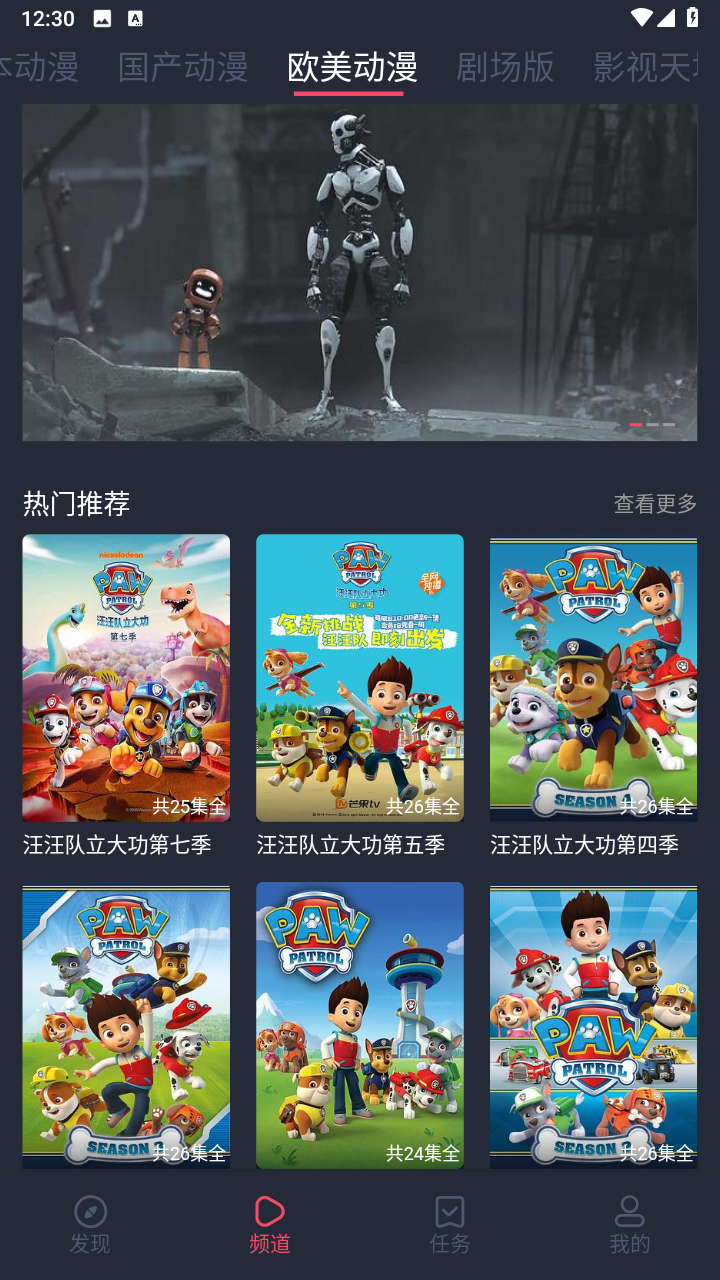Open the 共24集全 Paw Patrol poster

point(360,1025)
